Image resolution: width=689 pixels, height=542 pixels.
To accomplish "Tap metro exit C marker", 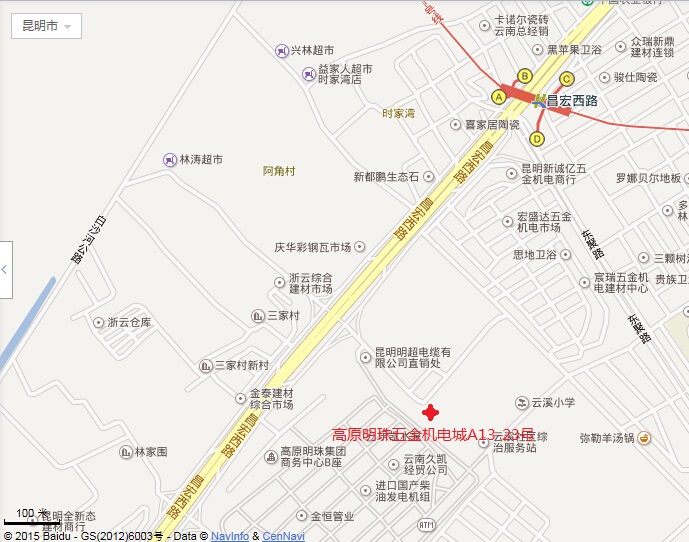I will [566, 79].
